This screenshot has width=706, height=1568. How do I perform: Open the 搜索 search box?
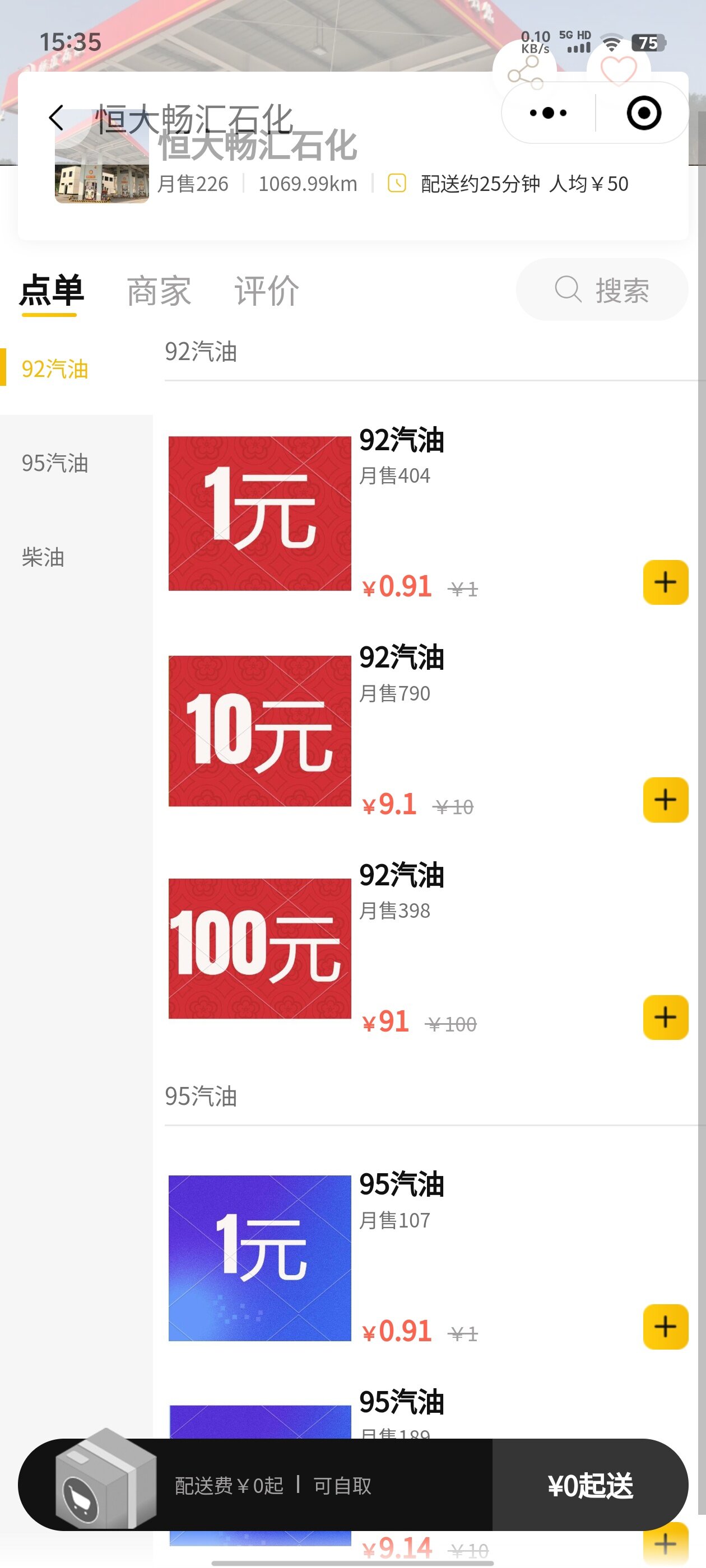tap(601, 290)
